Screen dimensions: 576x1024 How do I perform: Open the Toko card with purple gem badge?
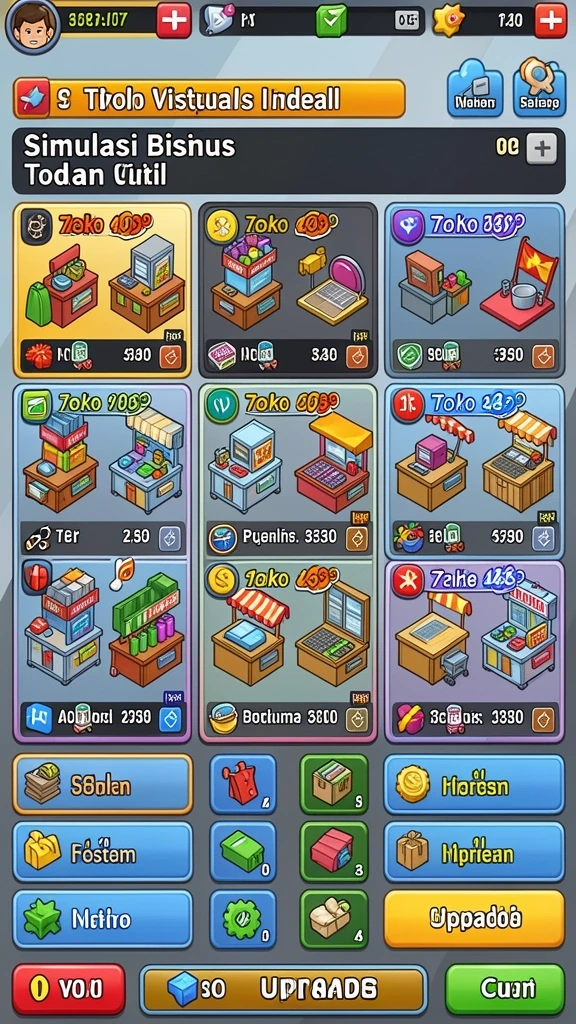click(474, 290)
